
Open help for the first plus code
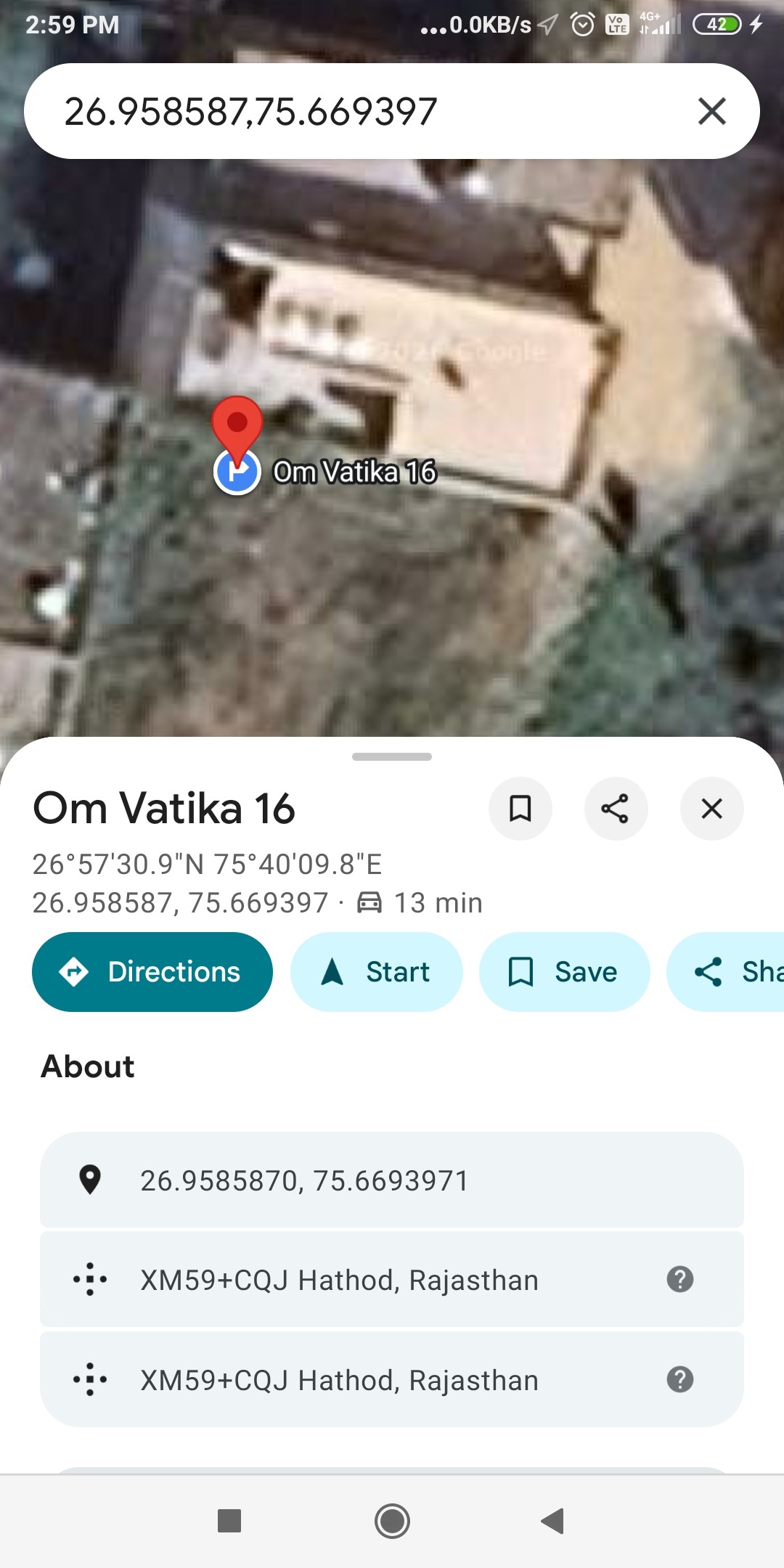(679, 1279)
